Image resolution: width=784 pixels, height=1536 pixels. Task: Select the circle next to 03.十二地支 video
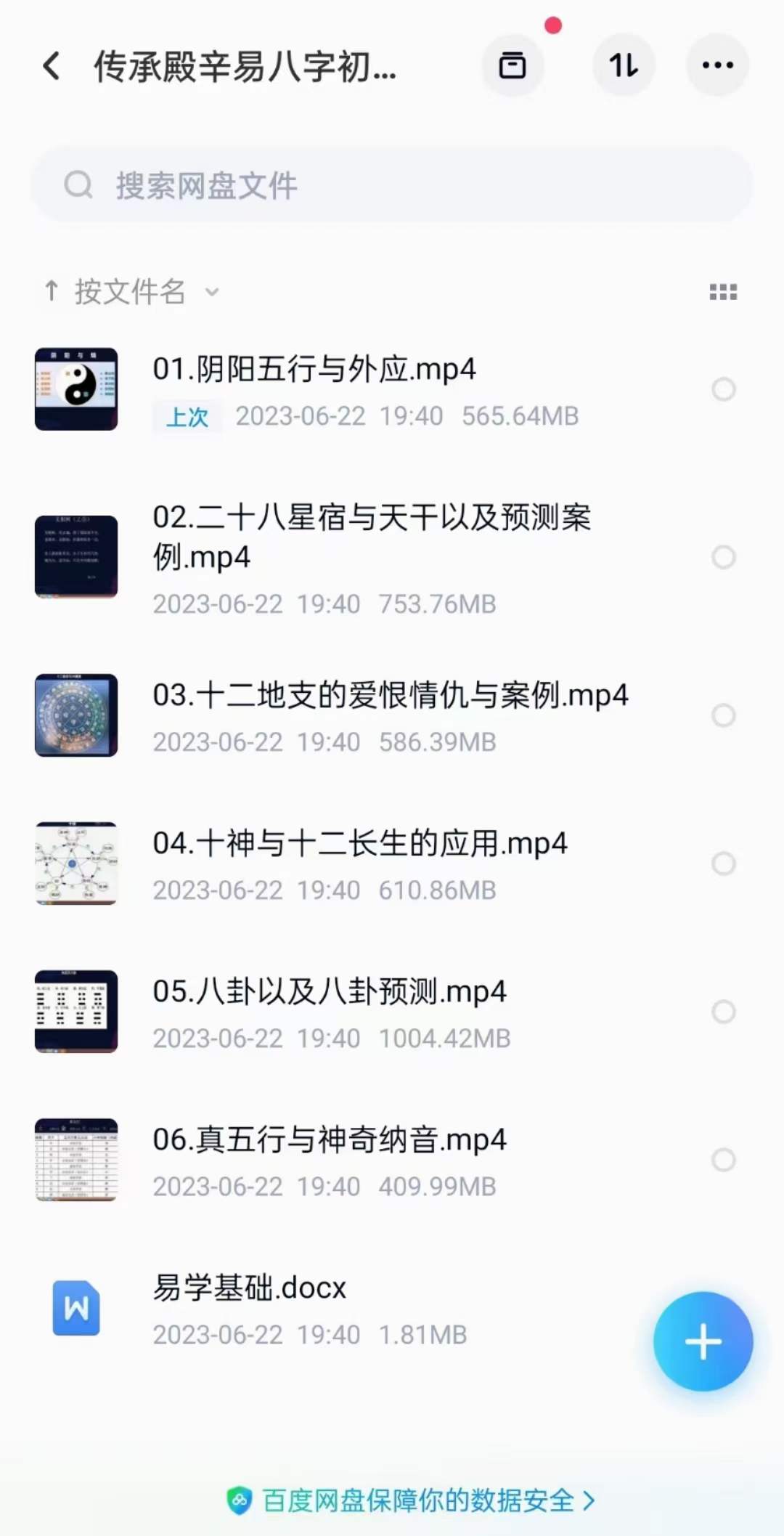(x=724, y=716)
